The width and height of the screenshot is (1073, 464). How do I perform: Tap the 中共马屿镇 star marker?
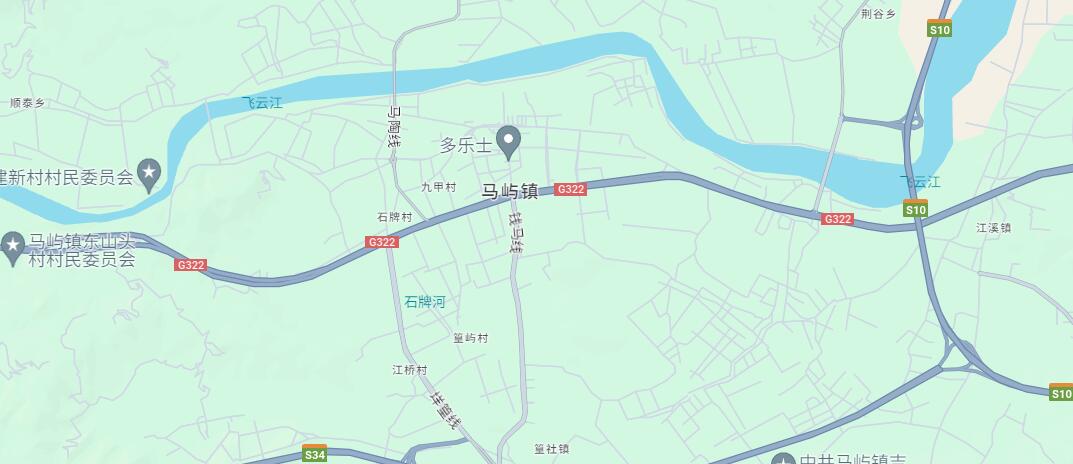(782, 460)
